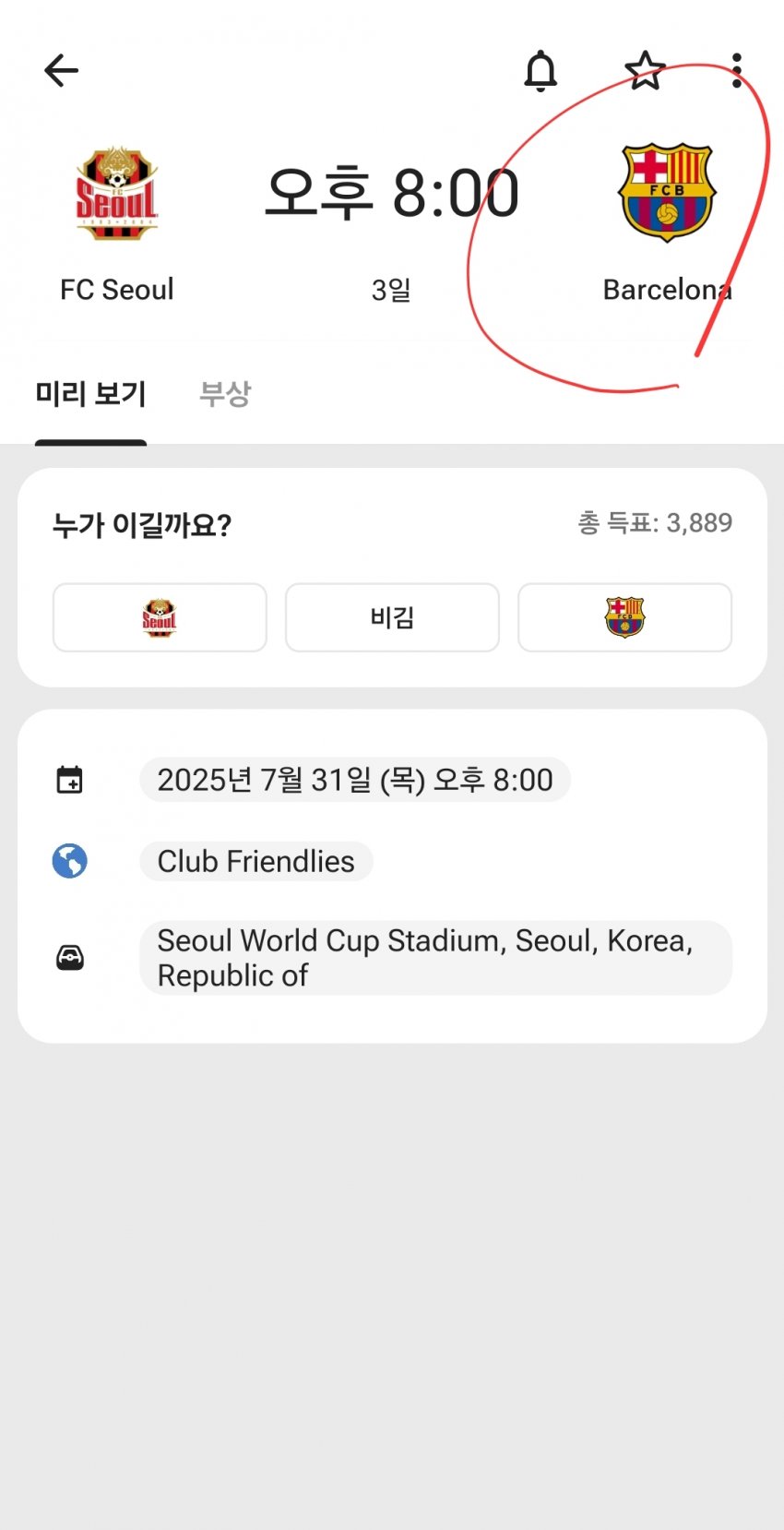784x1530 pixels.
Task: Open the three-dot overflow menu
Action: point(736,70)
